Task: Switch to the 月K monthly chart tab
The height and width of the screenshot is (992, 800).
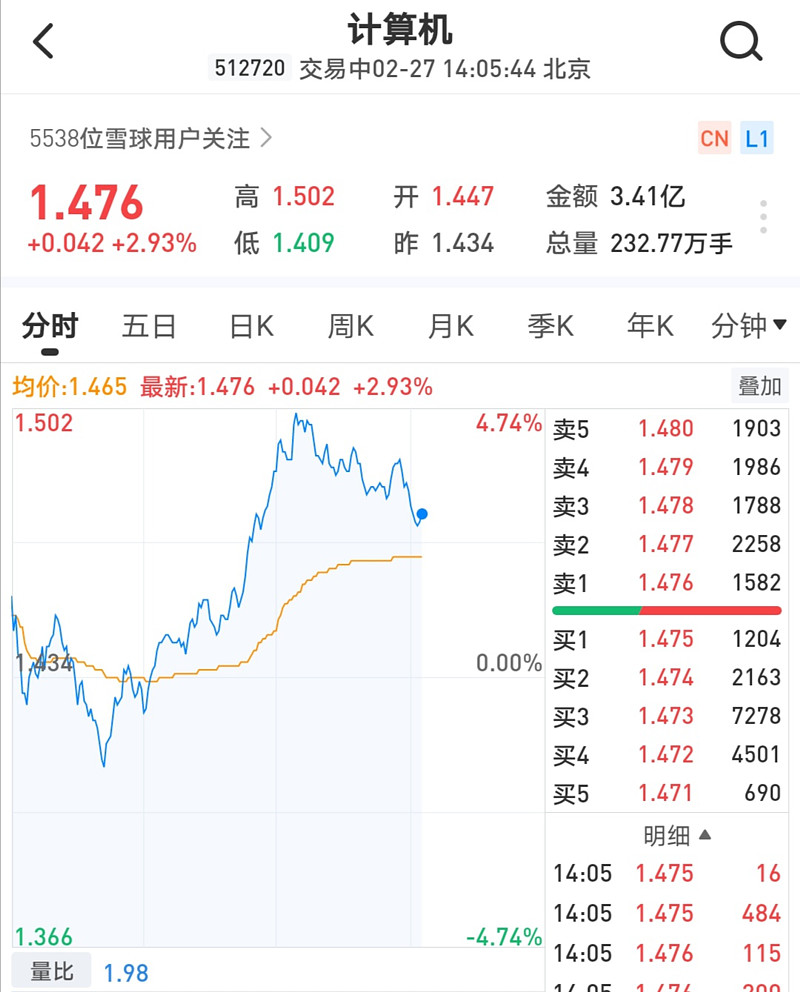Action: pos(449,326)
